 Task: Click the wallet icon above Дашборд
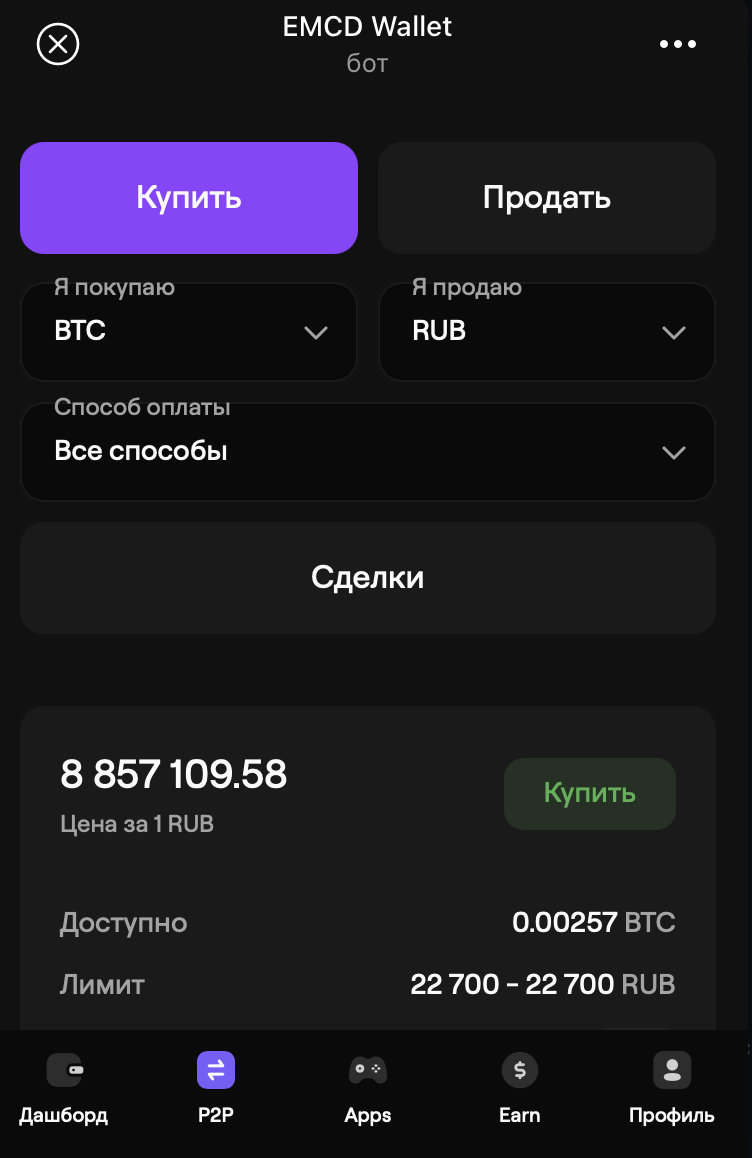click(x=63, y=1070)
